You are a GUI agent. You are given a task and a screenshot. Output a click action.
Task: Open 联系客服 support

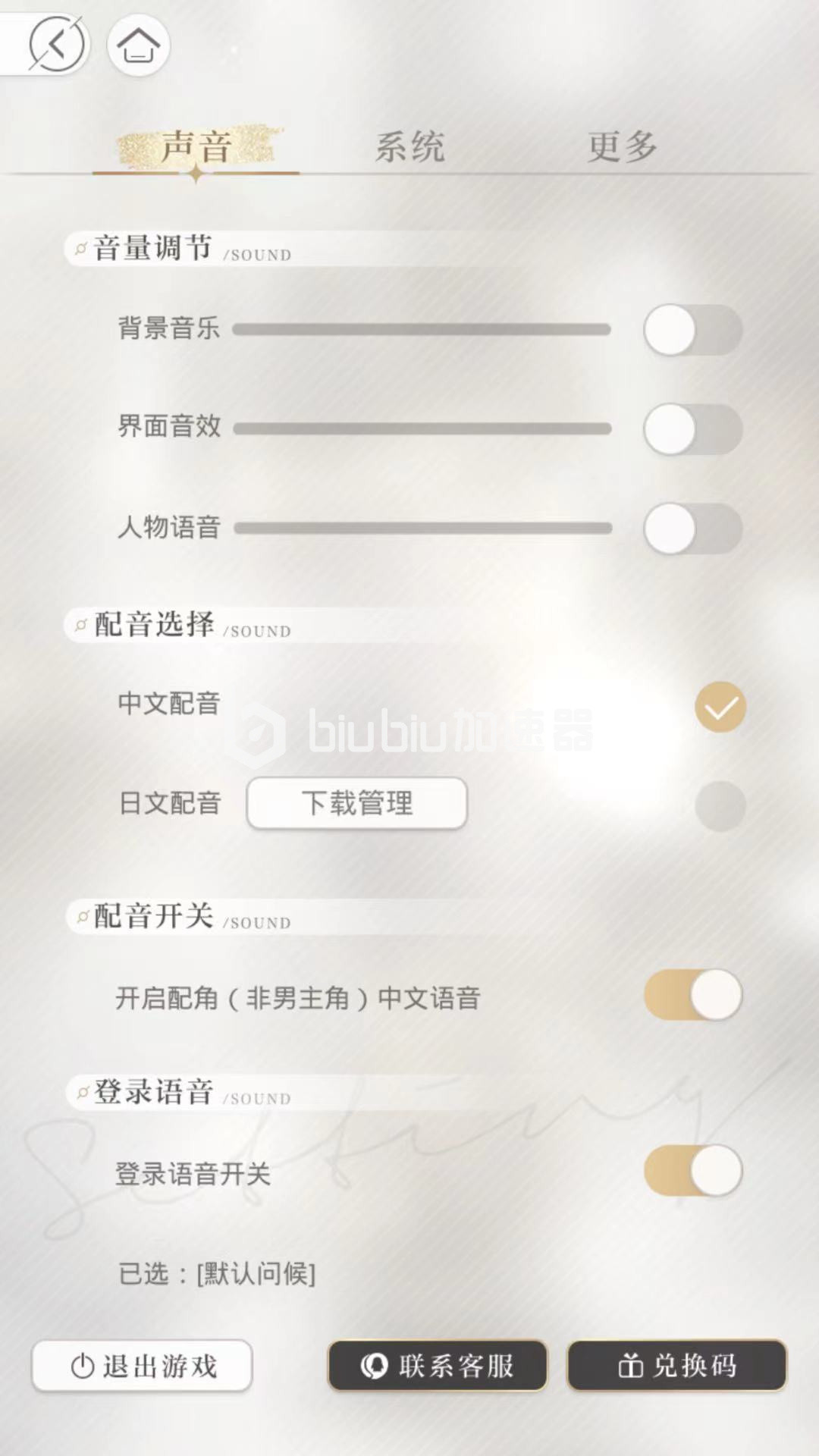tap(438, 1366)
